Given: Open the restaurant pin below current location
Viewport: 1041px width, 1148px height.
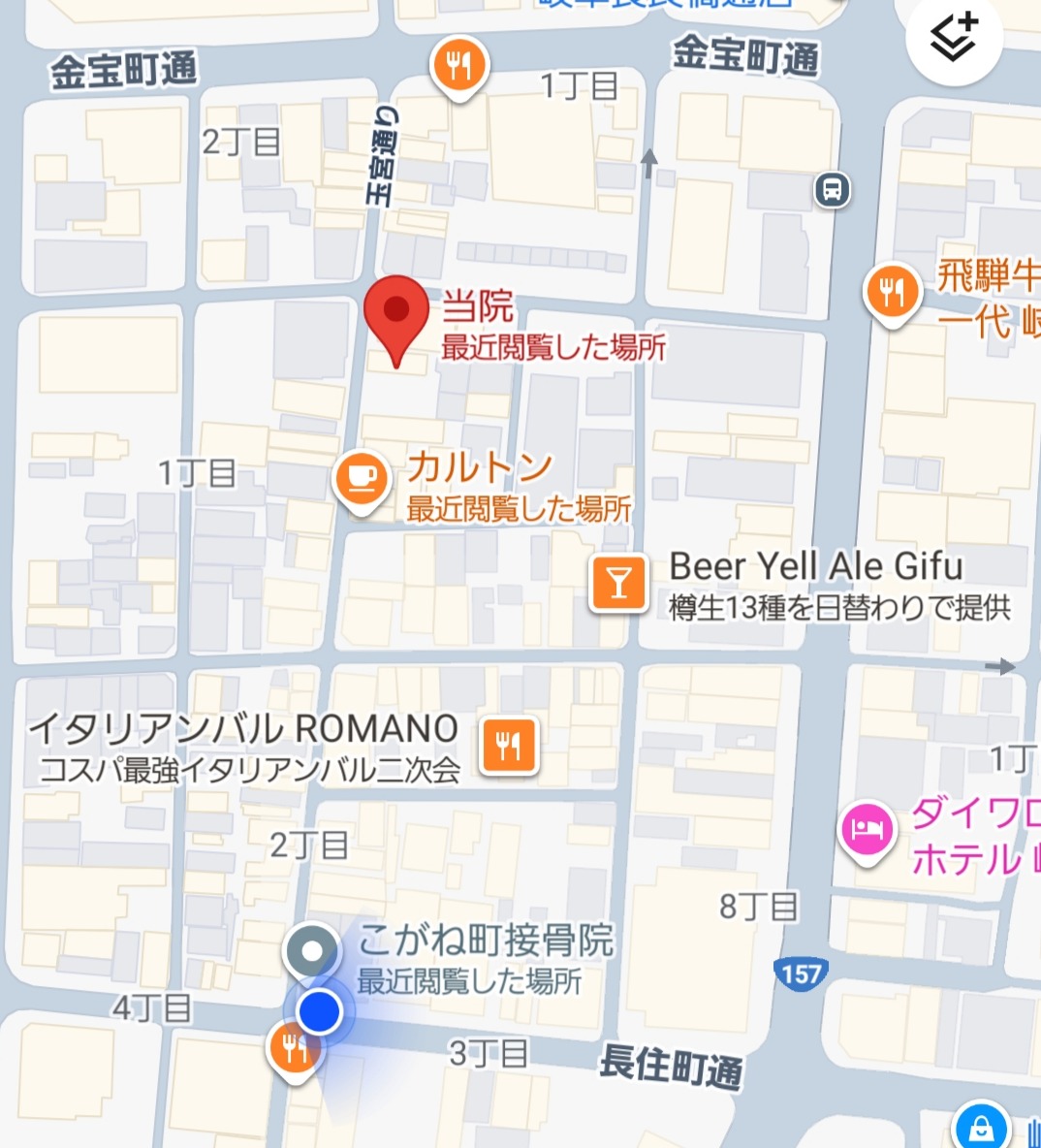Looking at the screenshot, I should pos(293,1049).
